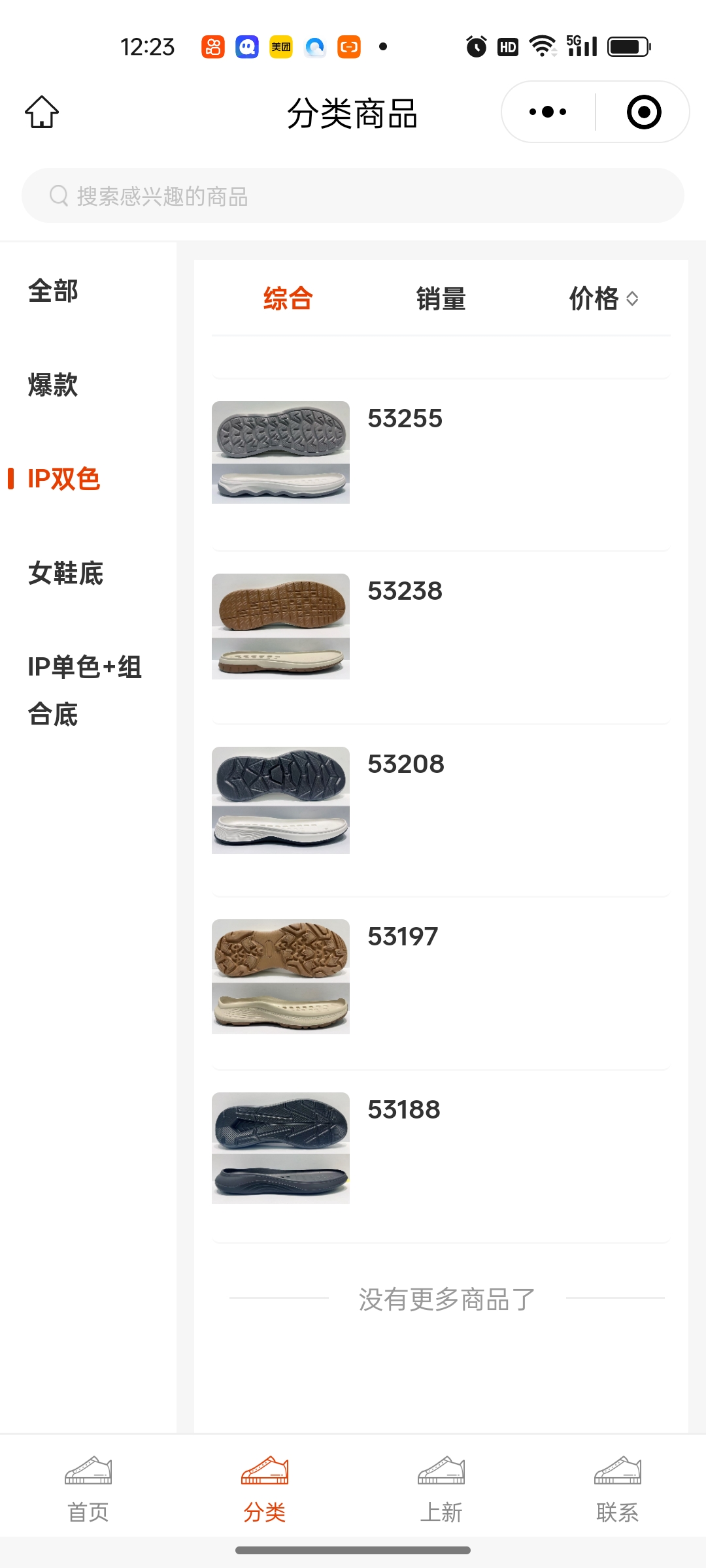The width and height of the screenshot is (706, 1568).
Task: Select the 爆款 category
Action: pyautogui.click(x=54, y=385)
